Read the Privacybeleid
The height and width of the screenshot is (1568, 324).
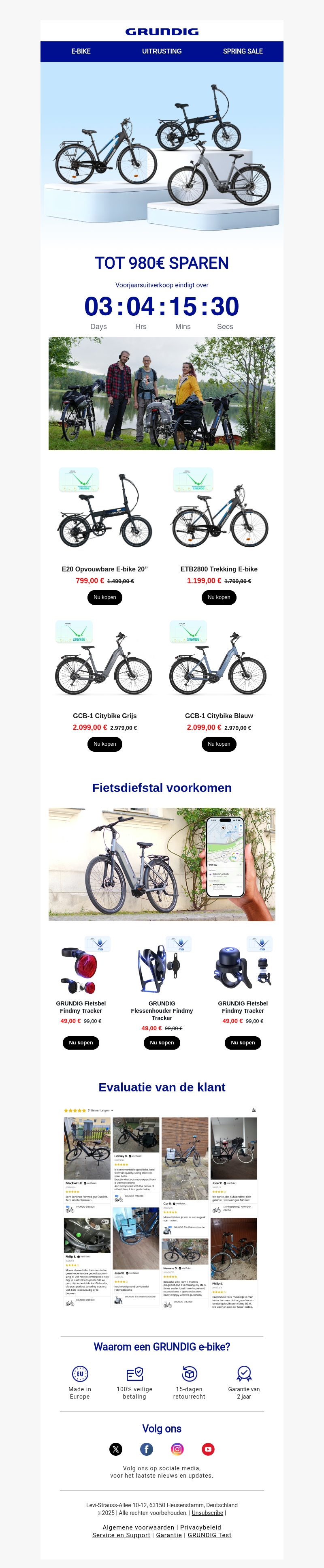pyautogui.click(x=200, y=1527)
